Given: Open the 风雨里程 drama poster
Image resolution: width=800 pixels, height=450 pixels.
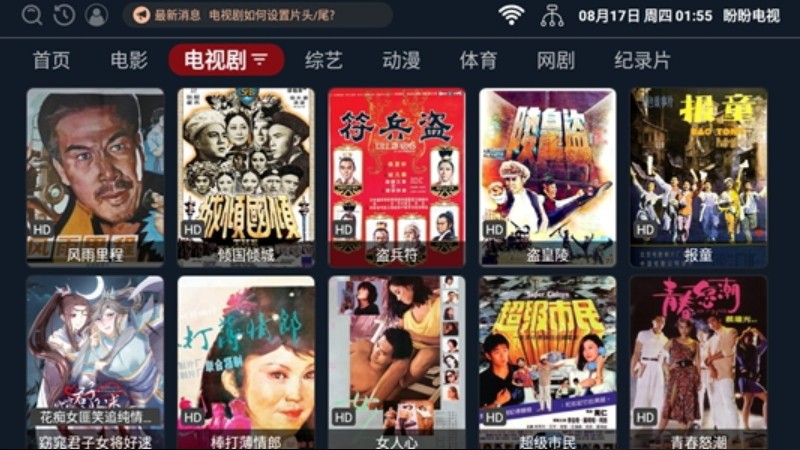Looking at the screenshot, I should coord(95,175).
